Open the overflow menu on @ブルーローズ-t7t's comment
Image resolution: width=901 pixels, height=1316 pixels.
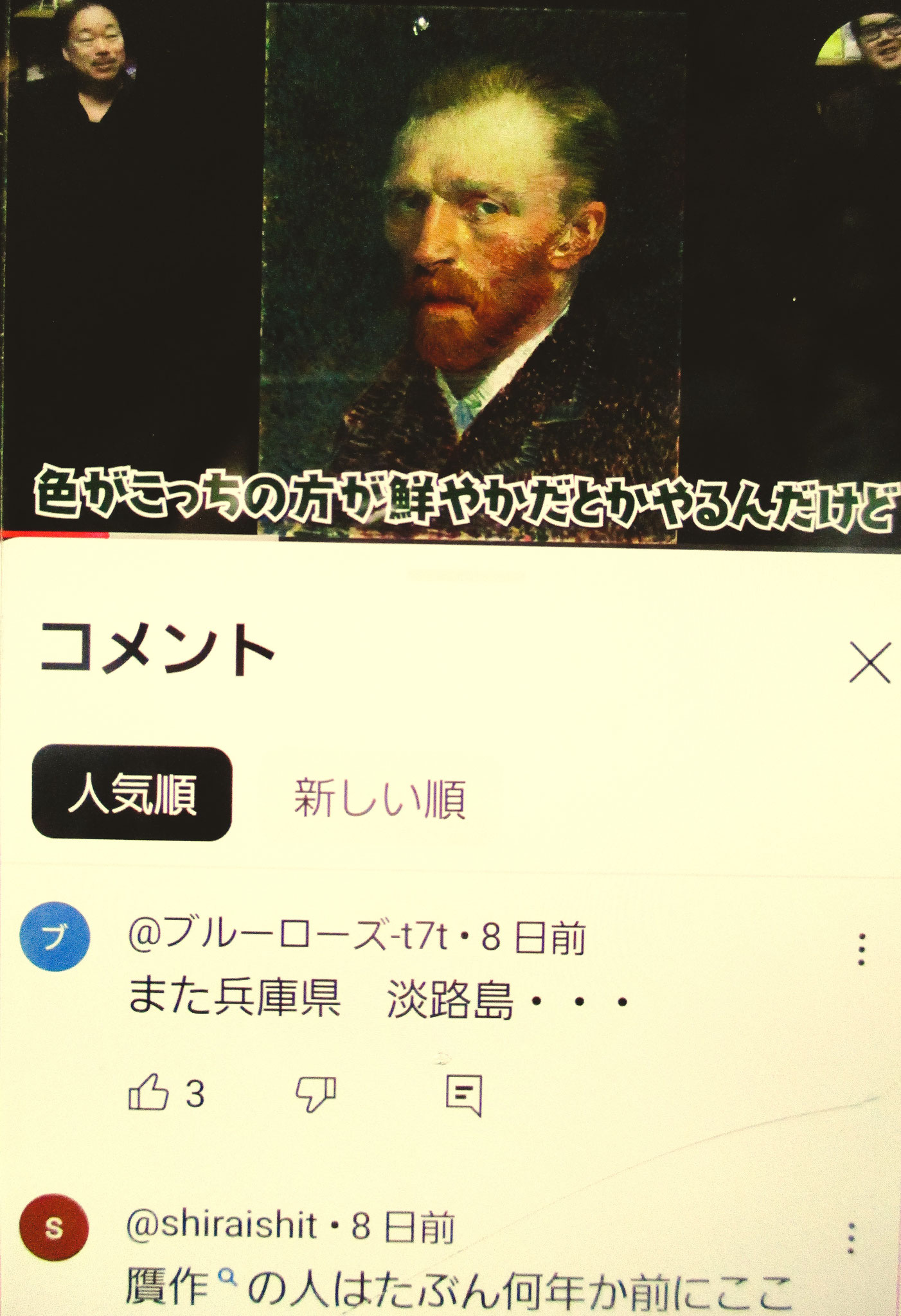(862, 949)
